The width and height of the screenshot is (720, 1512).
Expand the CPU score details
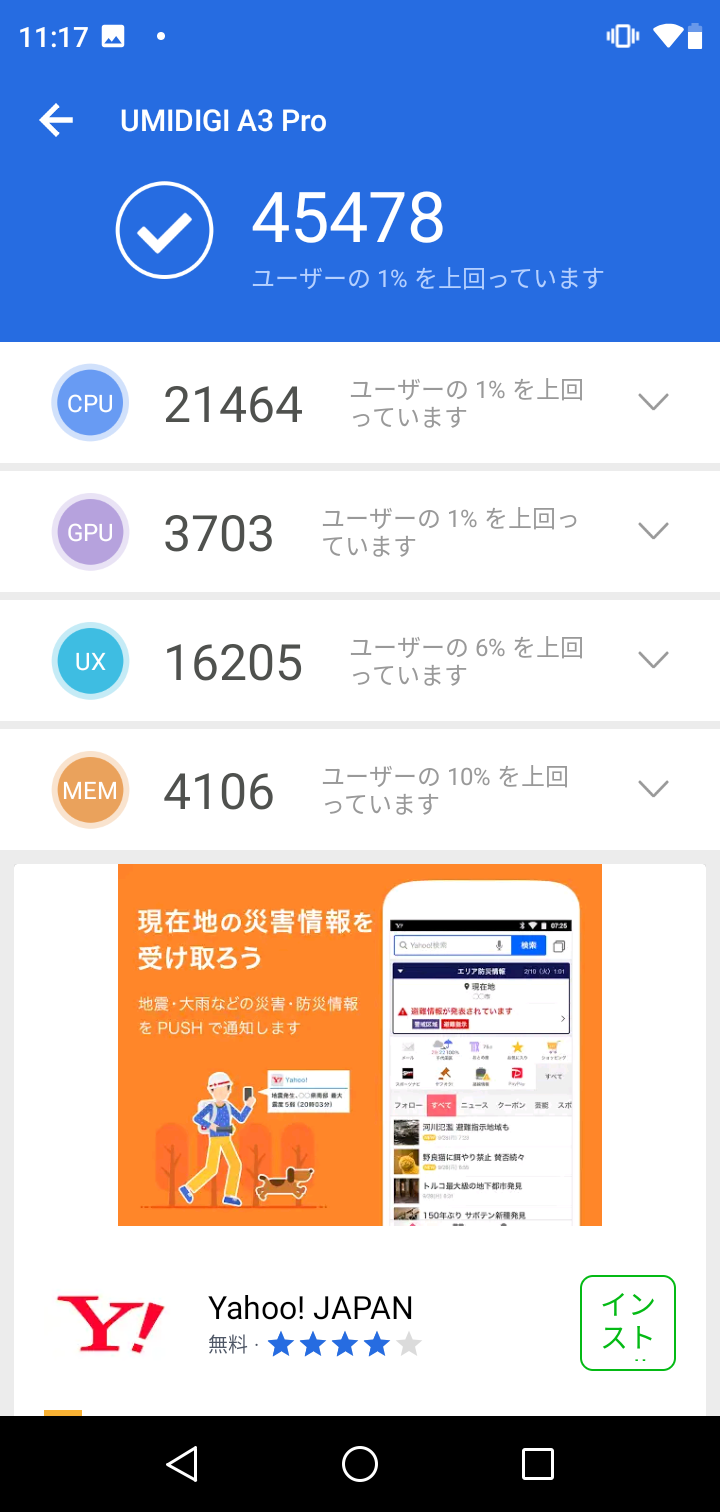coord(653,402)
